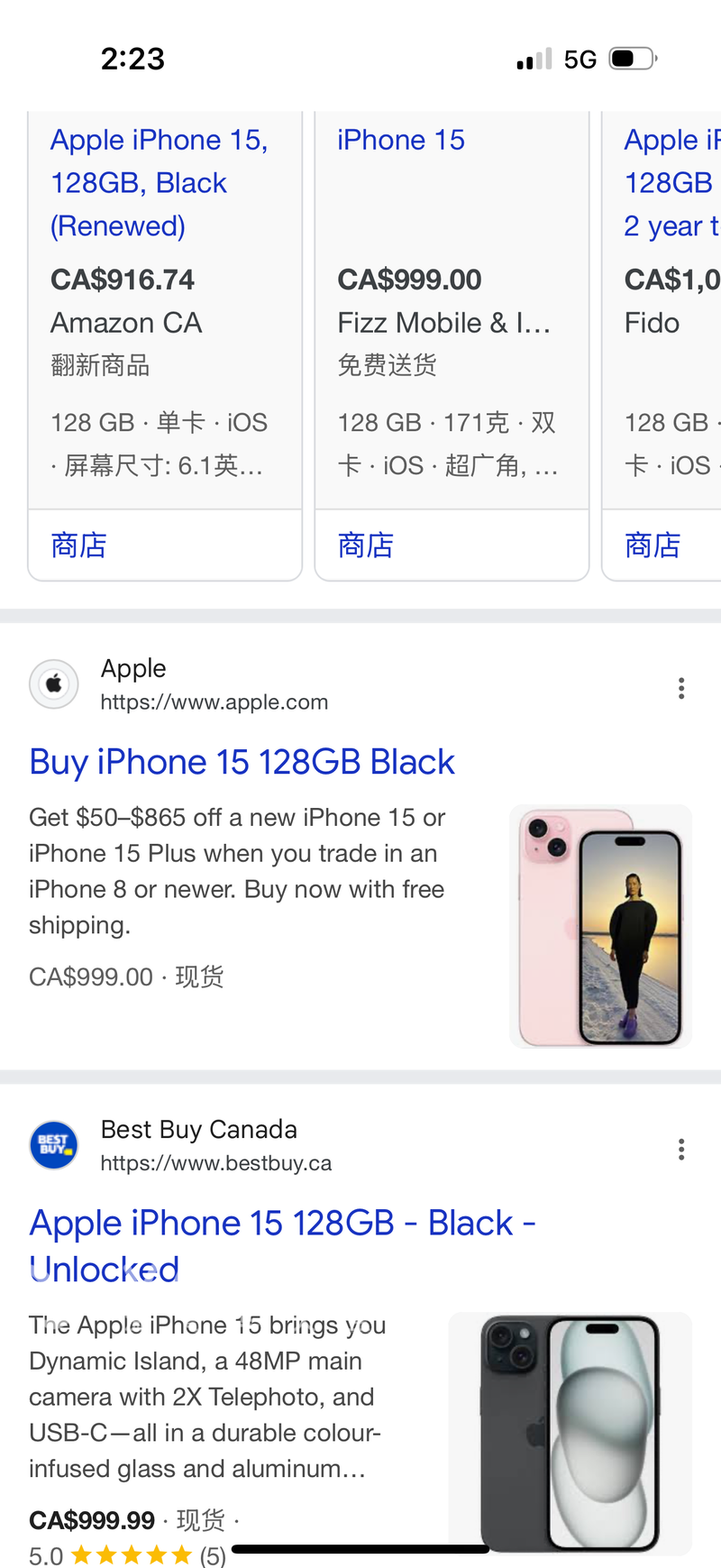Select the iPhone 15 Fizz Mobile card title
The image size is (721, 1568).
click(x=401, y=140)
